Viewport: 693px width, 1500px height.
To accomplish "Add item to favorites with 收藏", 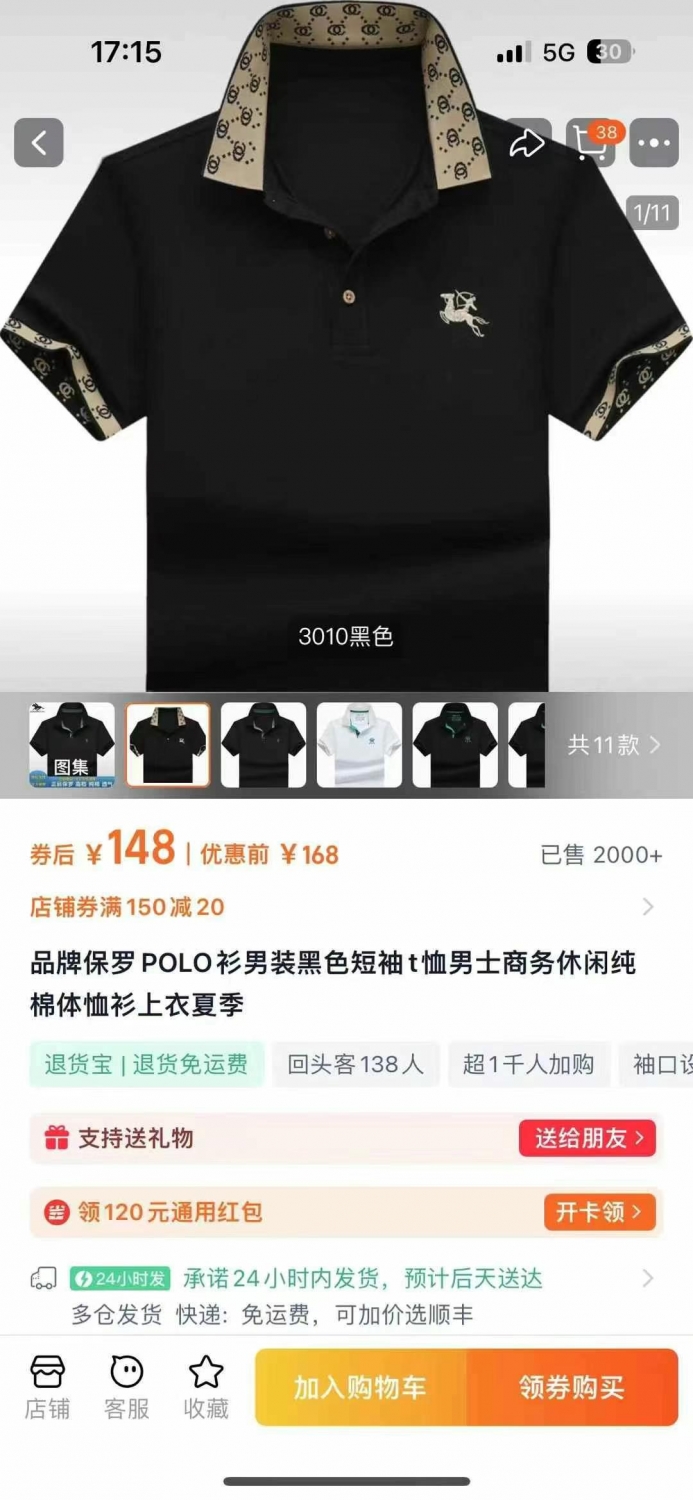I will [x=206, y=1387].
